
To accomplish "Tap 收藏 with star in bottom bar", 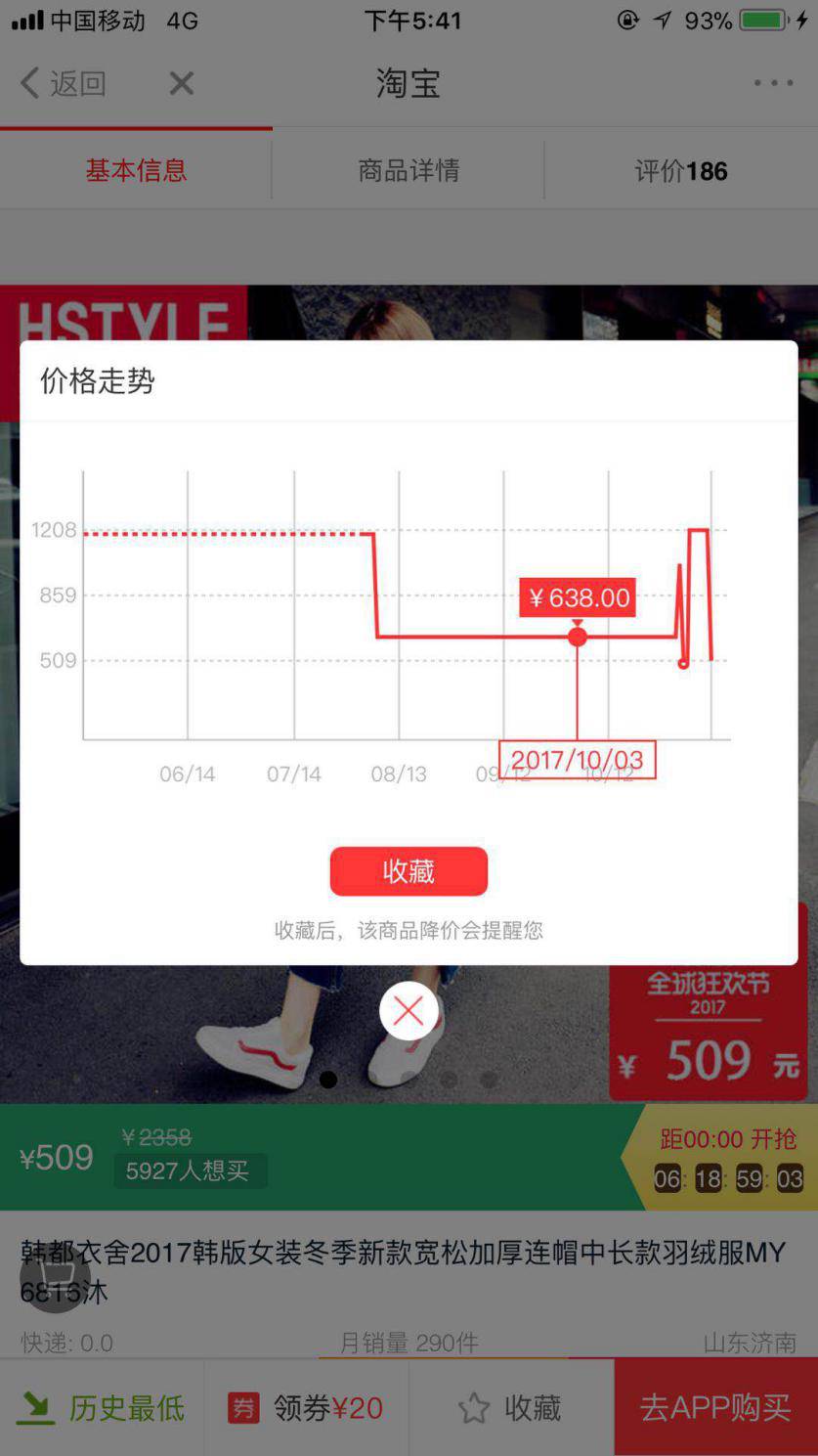I will click(510, 1408).
